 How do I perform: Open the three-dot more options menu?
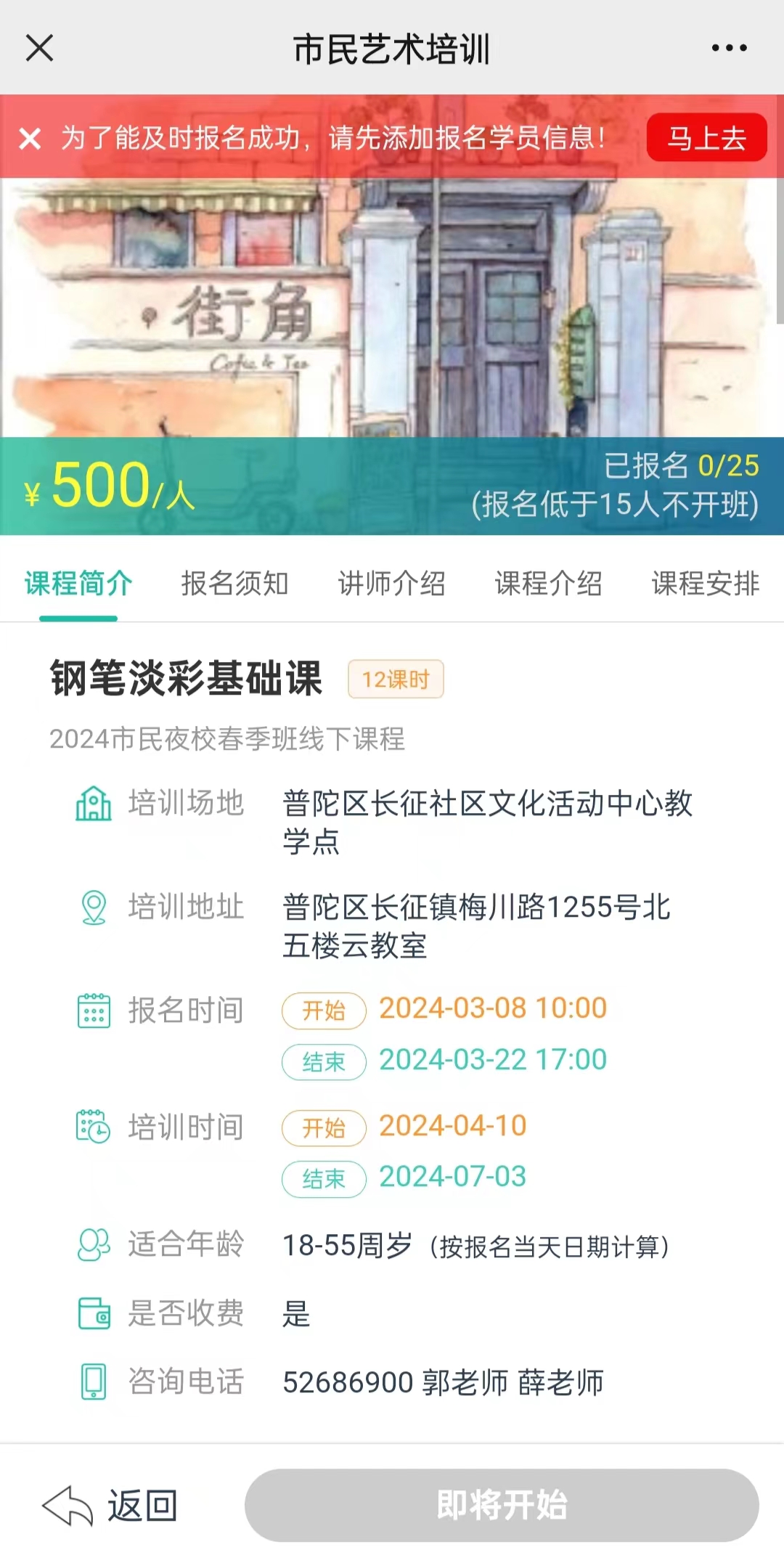click(x=729, y=49)
